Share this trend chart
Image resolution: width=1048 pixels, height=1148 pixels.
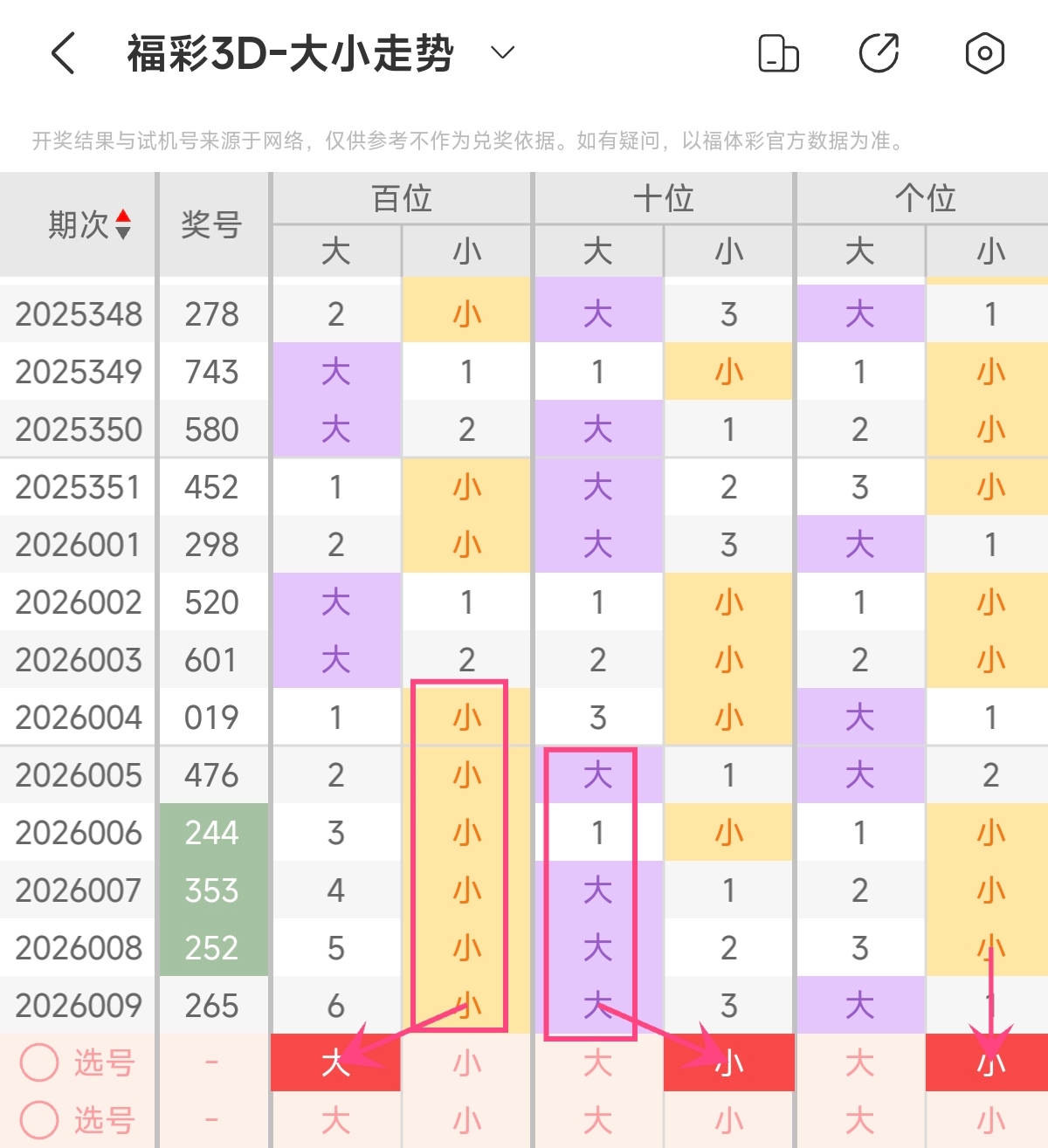[x=879, y=54]
